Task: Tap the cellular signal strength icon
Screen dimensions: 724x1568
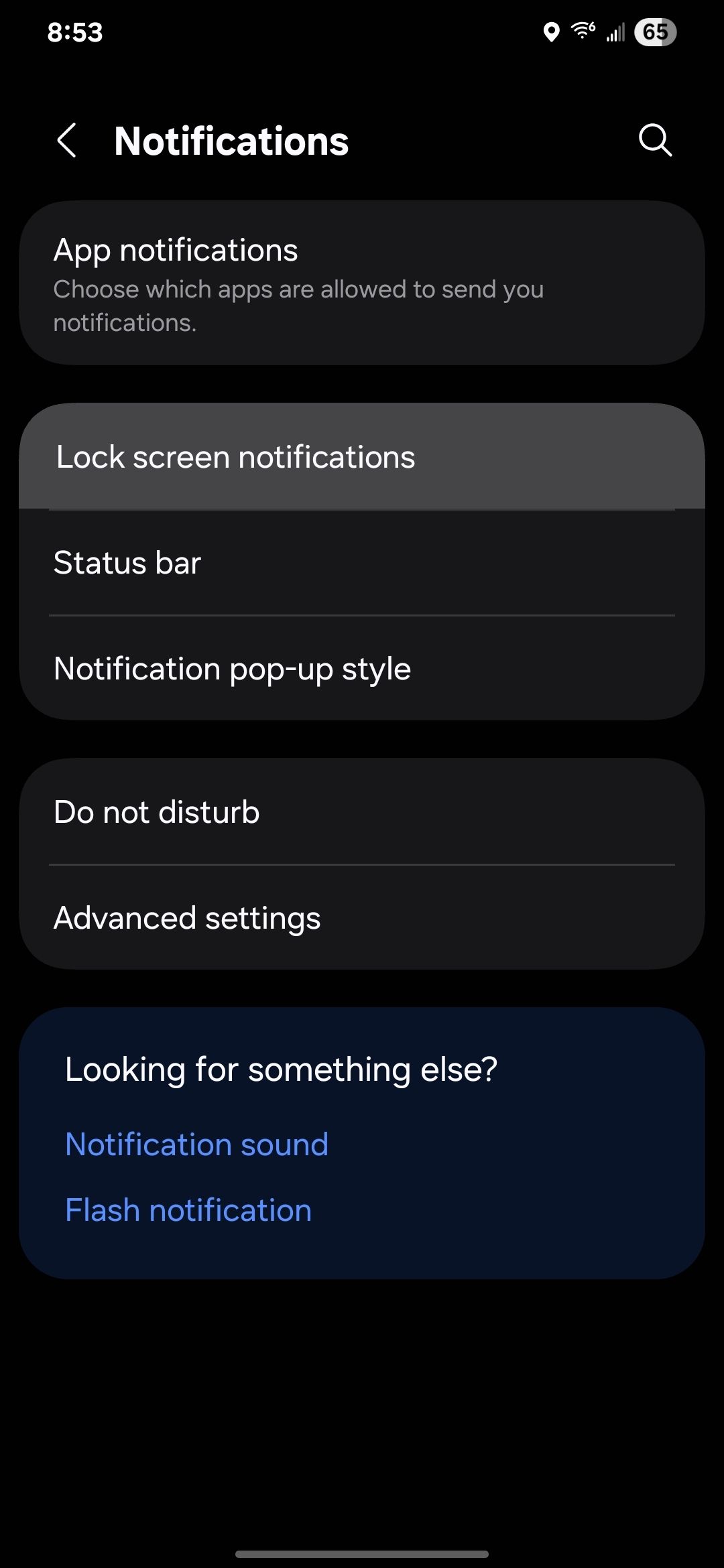Action: click(x=617, y=31)
